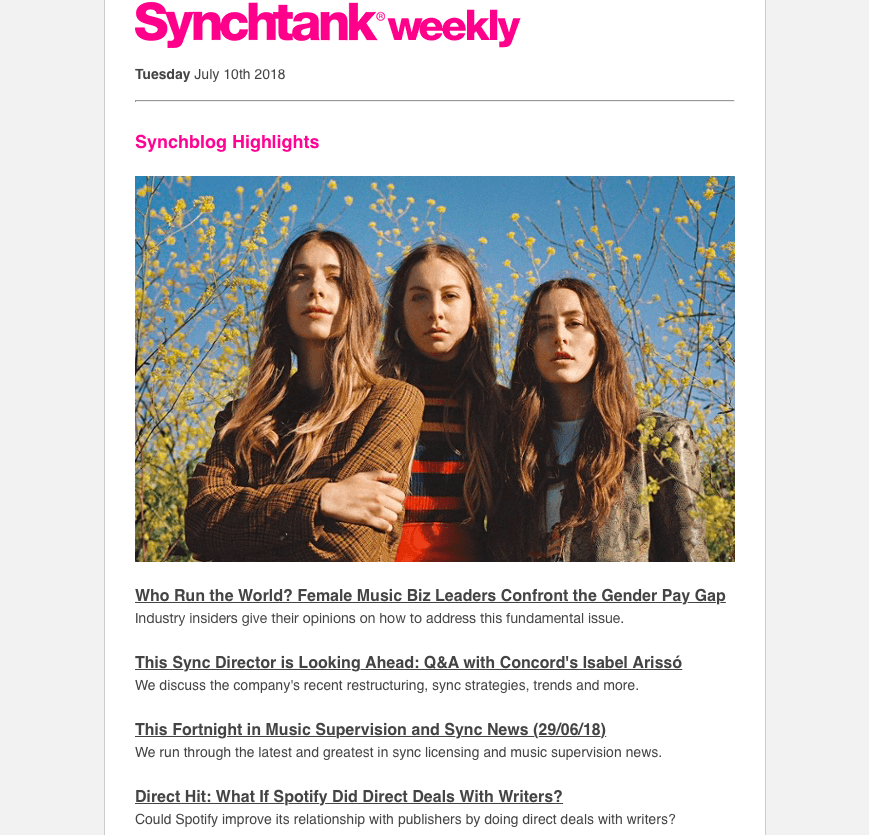Open the Q&A with Isabel Arissó link
This screenshot has height=835, width=869.
coord(408,663)
